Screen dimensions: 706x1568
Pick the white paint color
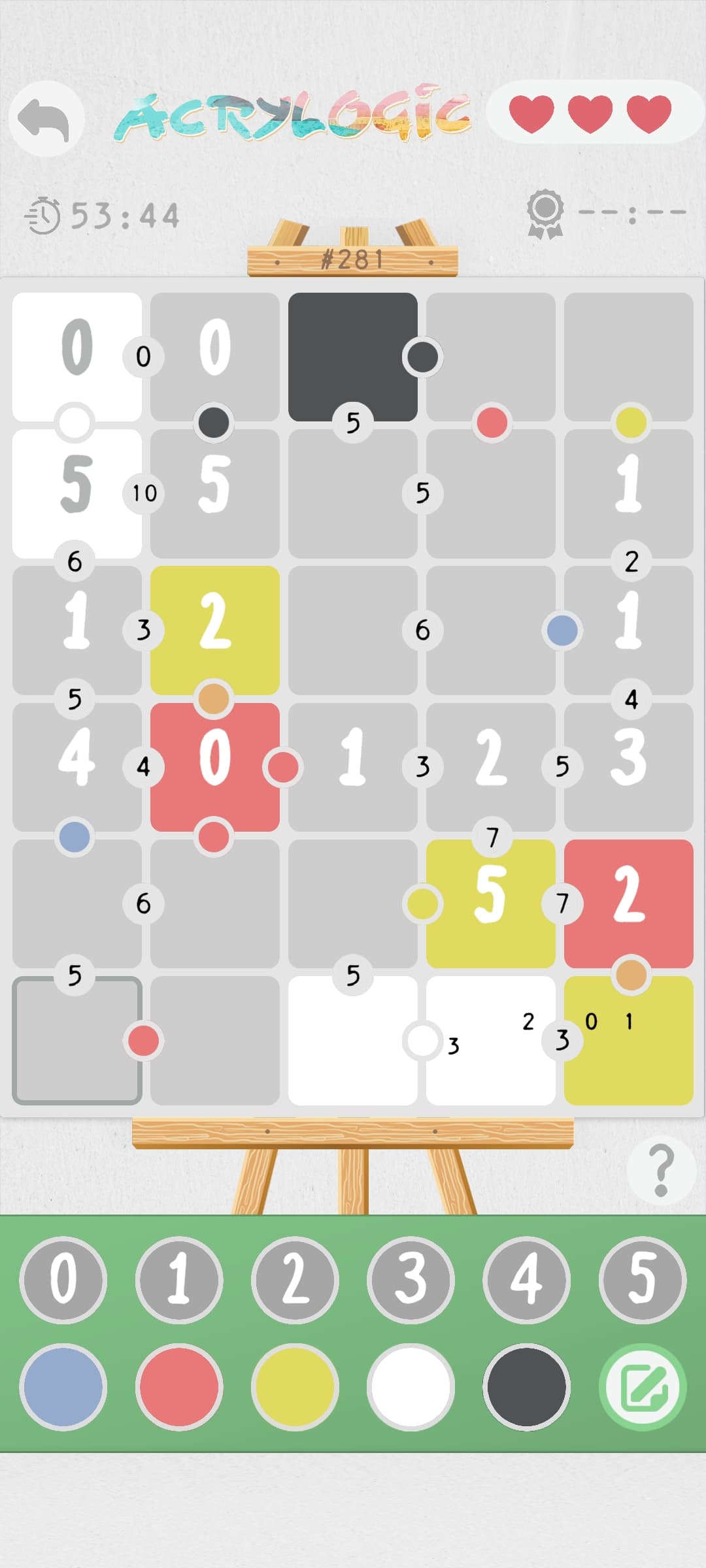point(411,1386)
